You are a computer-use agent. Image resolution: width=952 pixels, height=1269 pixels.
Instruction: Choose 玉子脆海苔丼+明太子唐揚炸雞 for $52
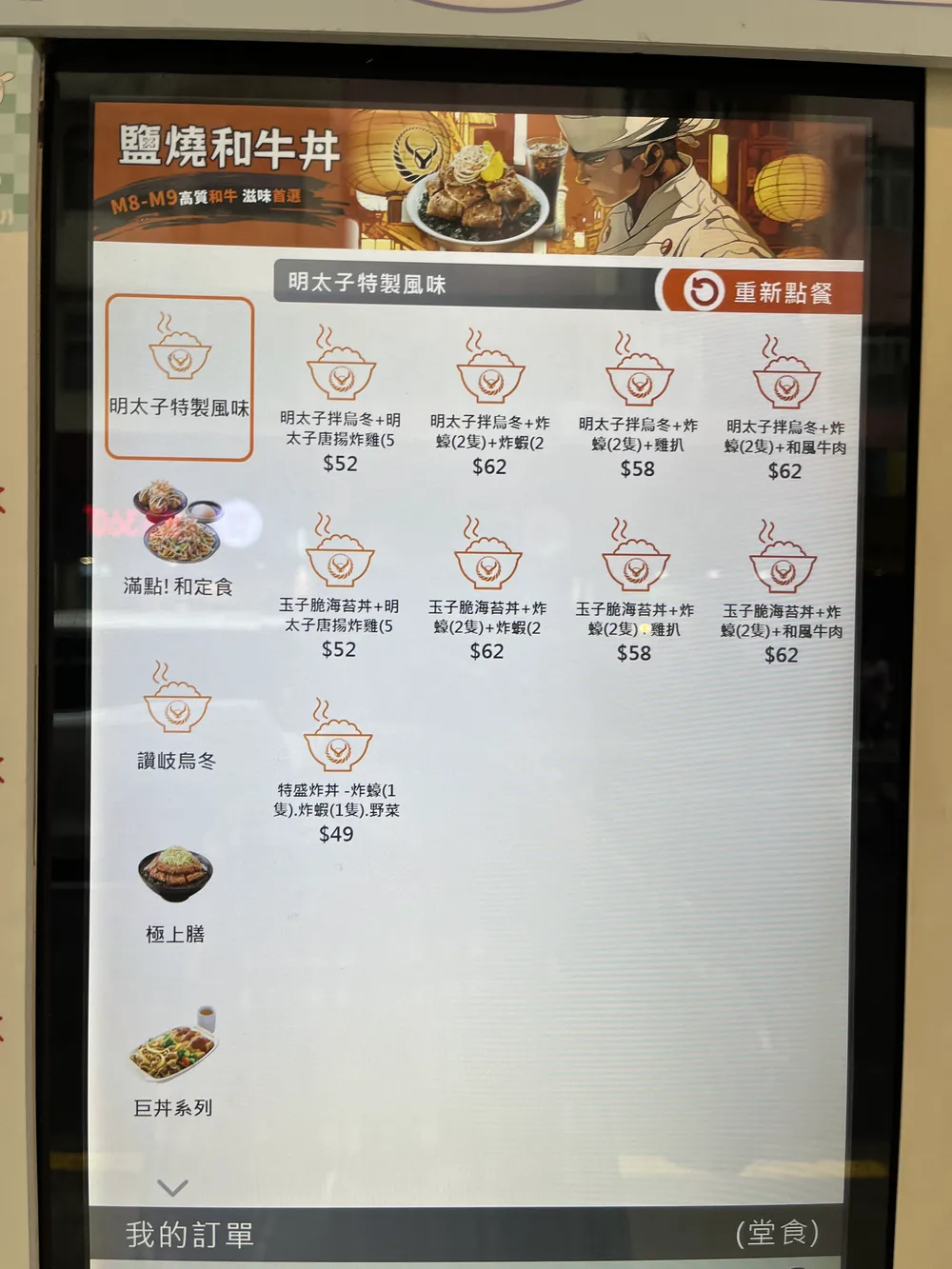pos(339,585)
